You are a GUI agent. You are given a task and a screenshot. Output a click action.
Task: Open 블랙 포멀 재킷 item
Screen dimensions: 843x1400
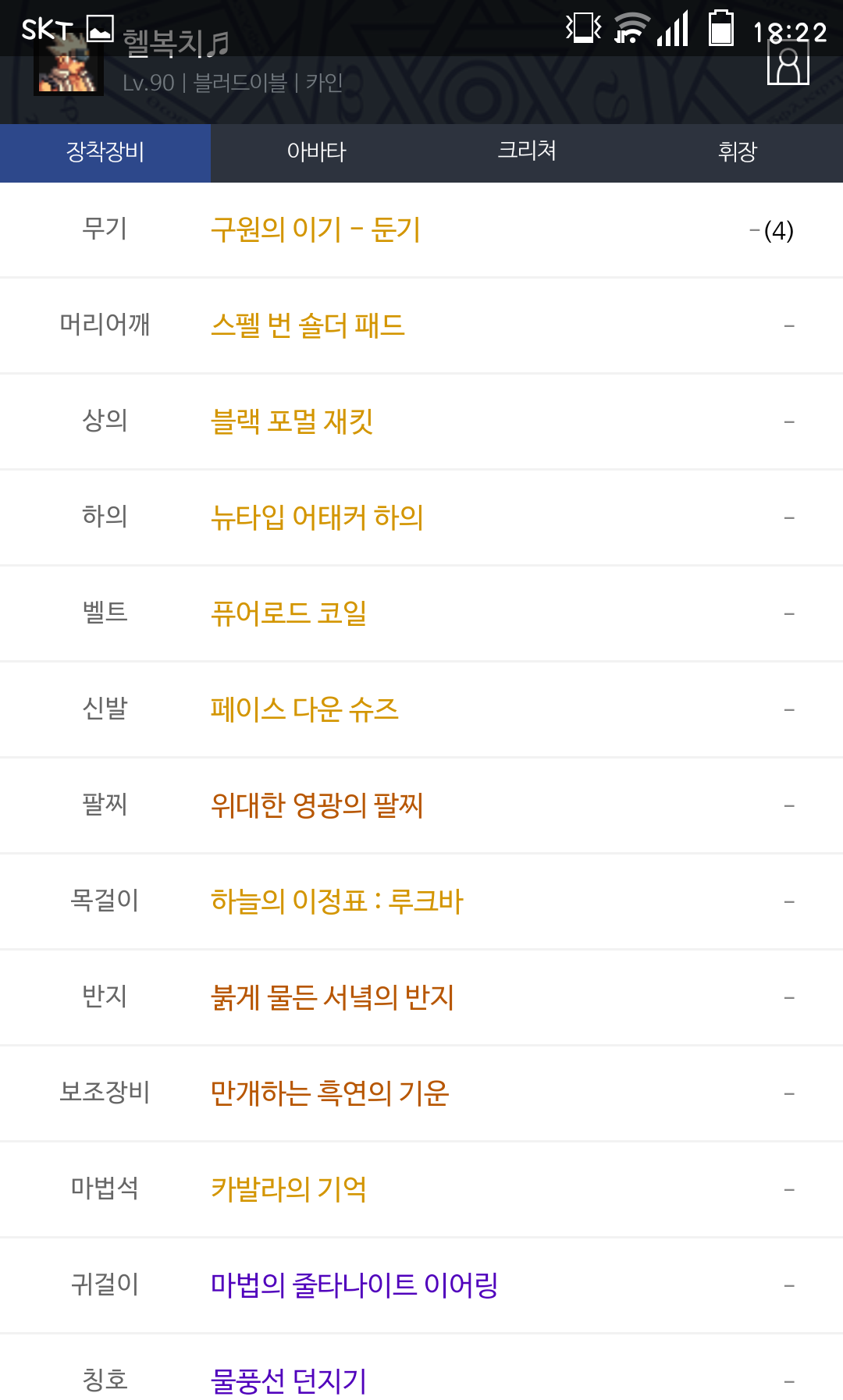coord(292,421)
